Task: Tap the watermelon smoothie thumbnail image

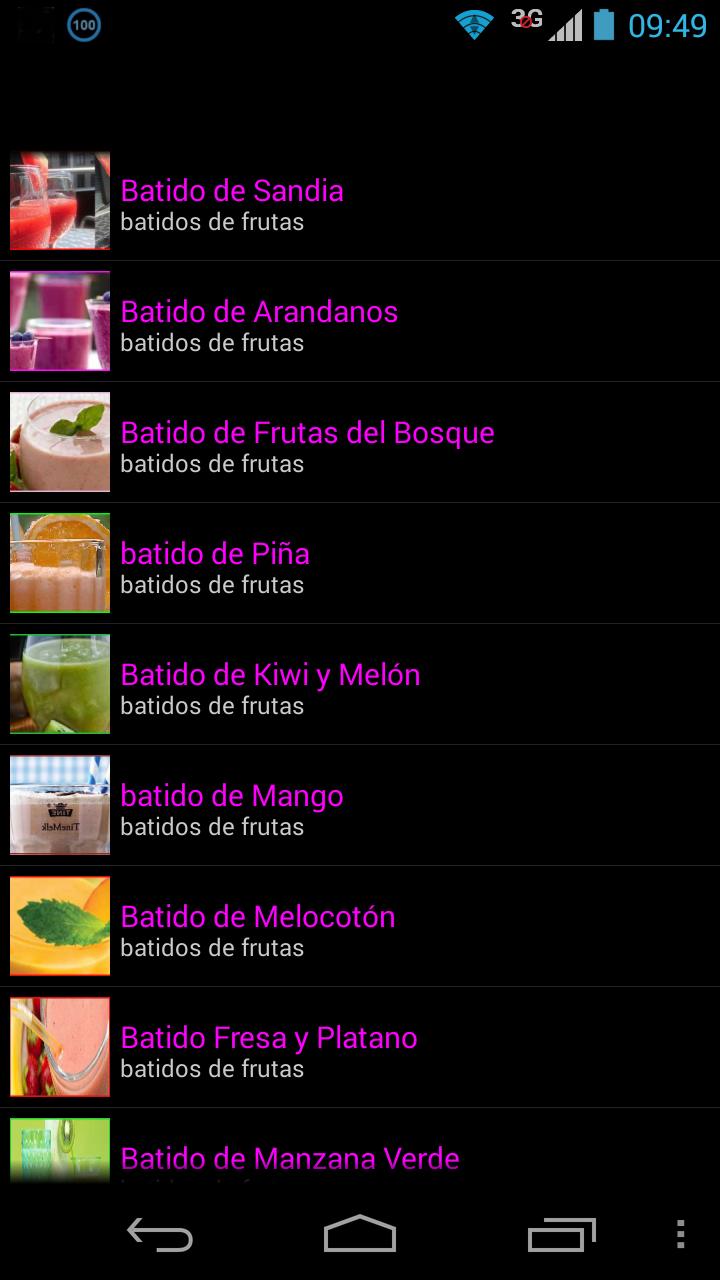Action: click(59, 200)
